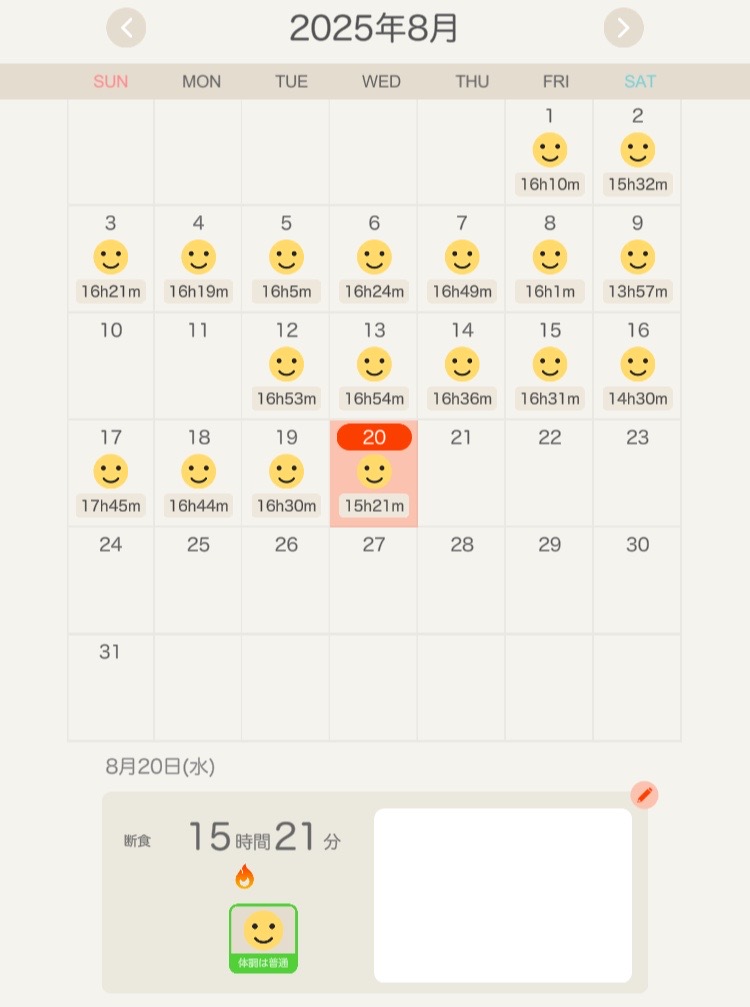The height and width of the screenshot is (1007, 750).
Task: Go to the previous month
Action: 126,28
